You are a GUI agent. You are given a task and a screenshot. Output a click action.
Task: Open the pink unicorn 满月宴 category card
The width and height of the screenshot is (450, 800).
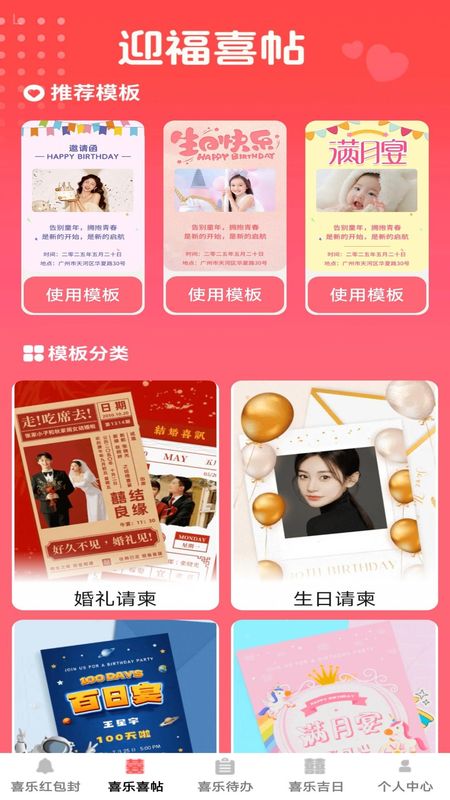click(334, 687)
